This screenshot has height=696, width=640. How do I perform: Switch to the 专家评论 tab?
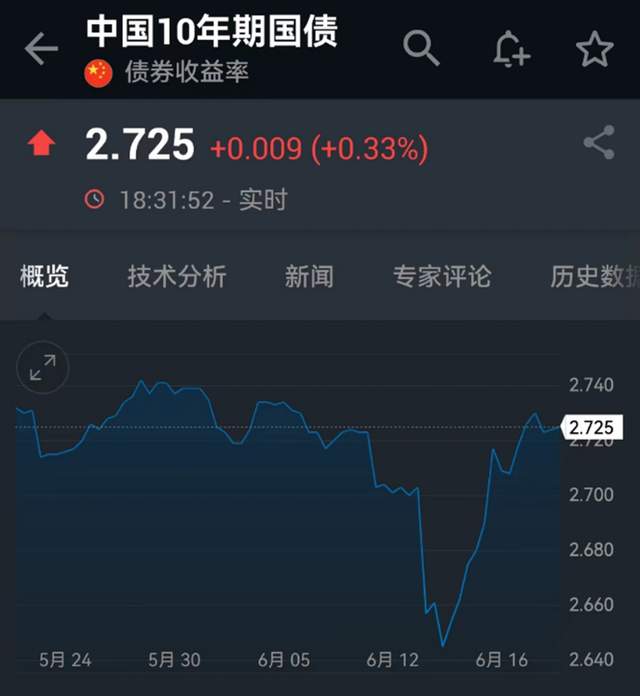[x=442, y=276]
